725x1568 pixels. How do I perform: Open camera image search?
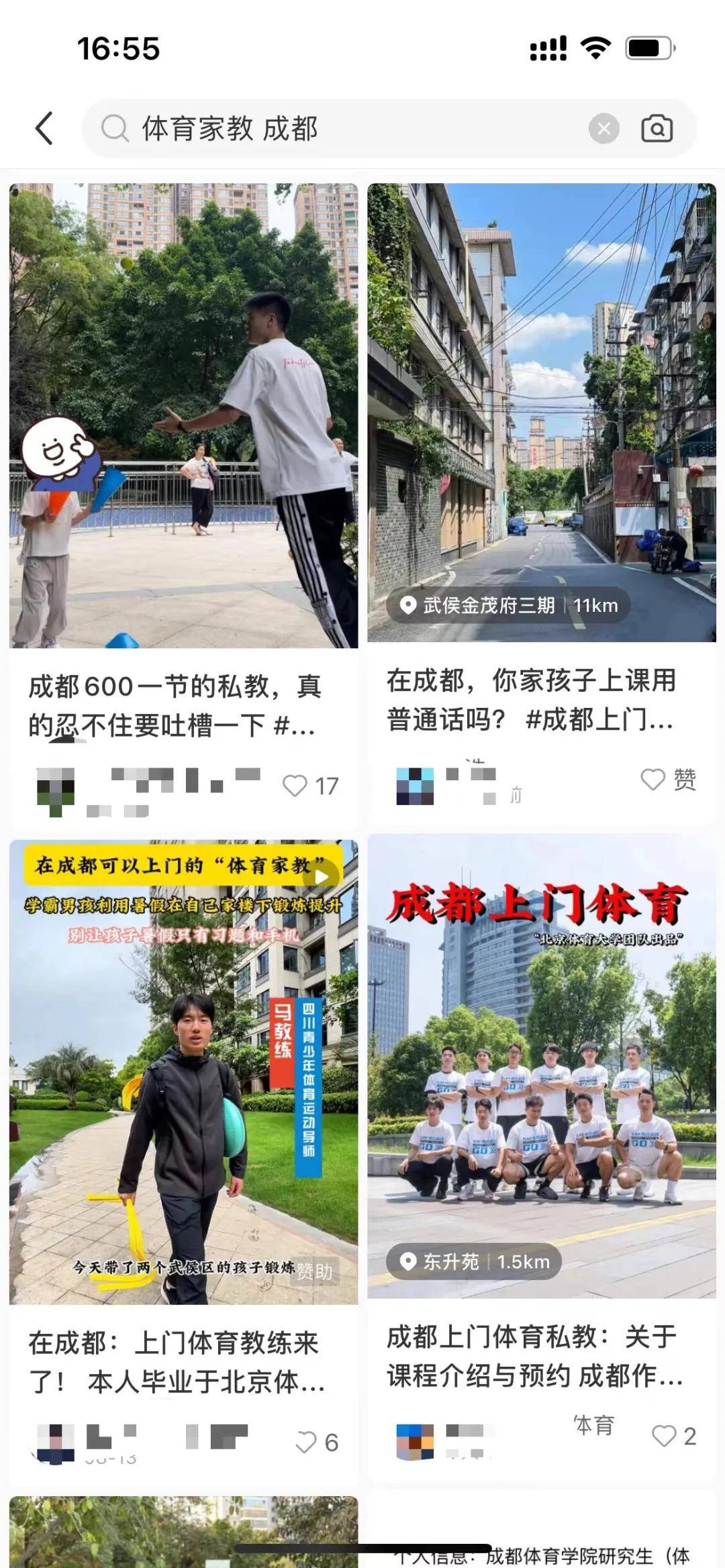click(657, 128)
